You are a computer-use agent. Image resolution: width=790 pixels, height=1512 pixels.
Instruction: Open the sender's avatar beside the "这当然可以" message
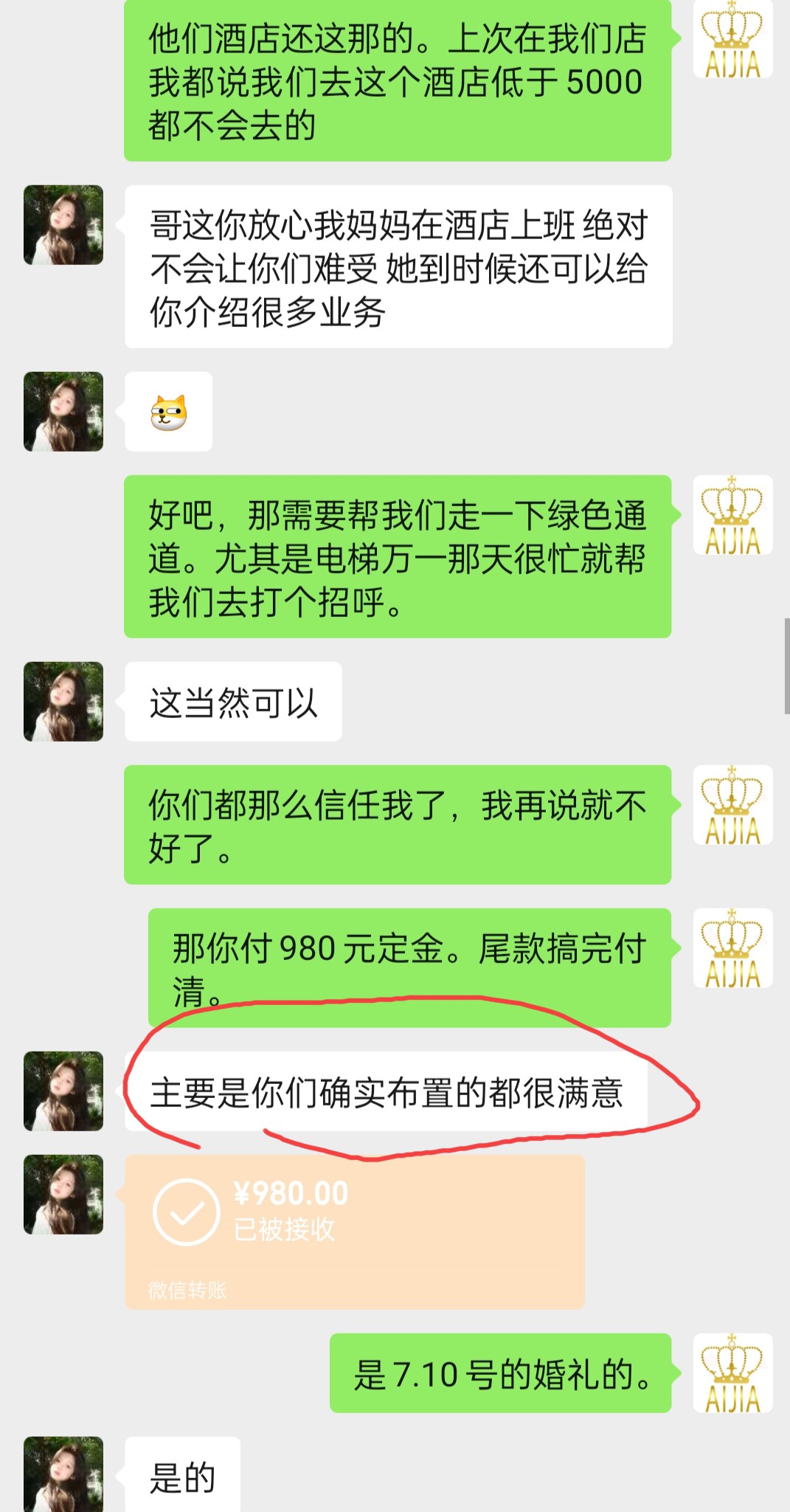63,702
